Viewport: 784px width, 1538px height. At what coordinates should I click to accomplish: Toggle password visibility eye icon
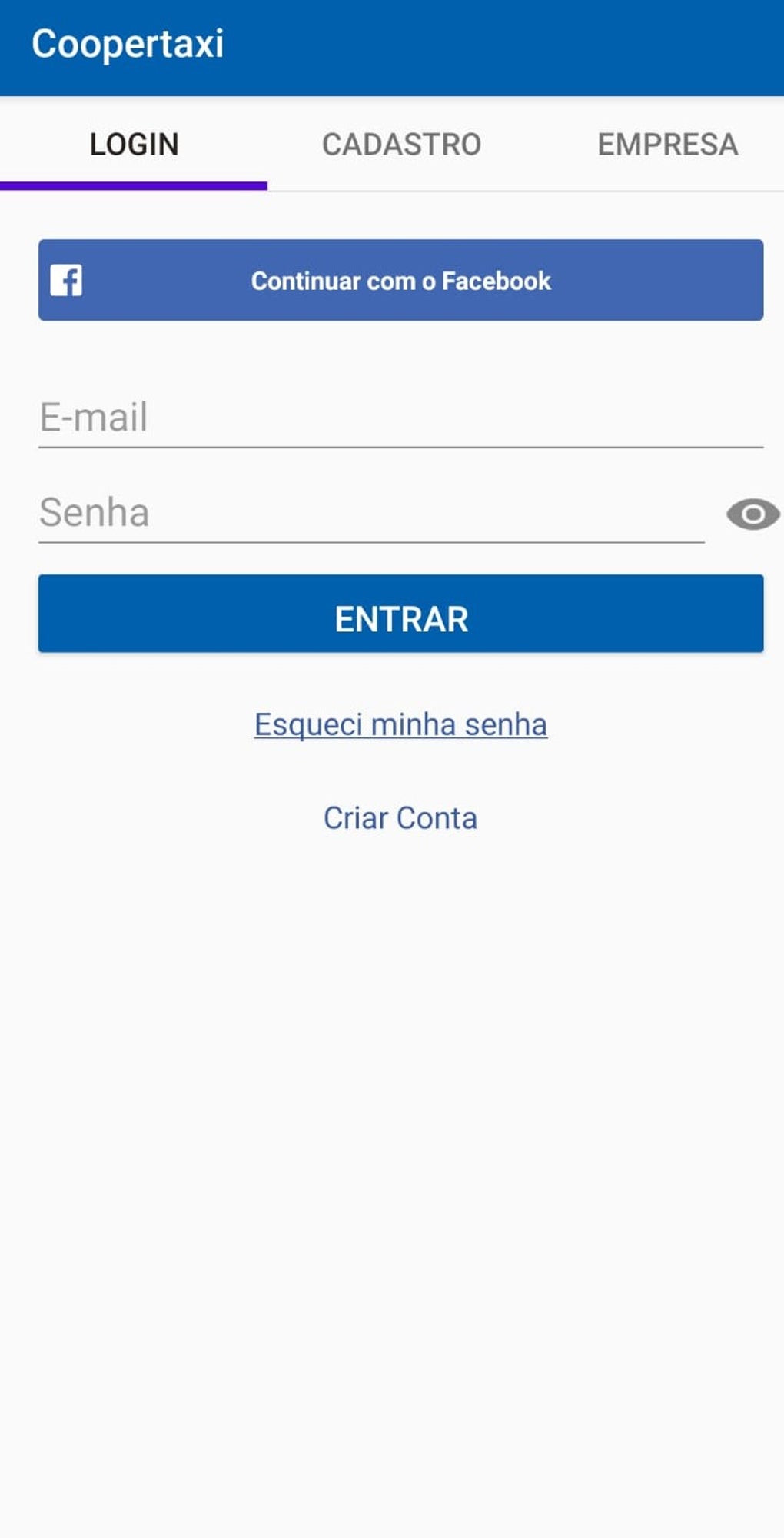(752, 514)
